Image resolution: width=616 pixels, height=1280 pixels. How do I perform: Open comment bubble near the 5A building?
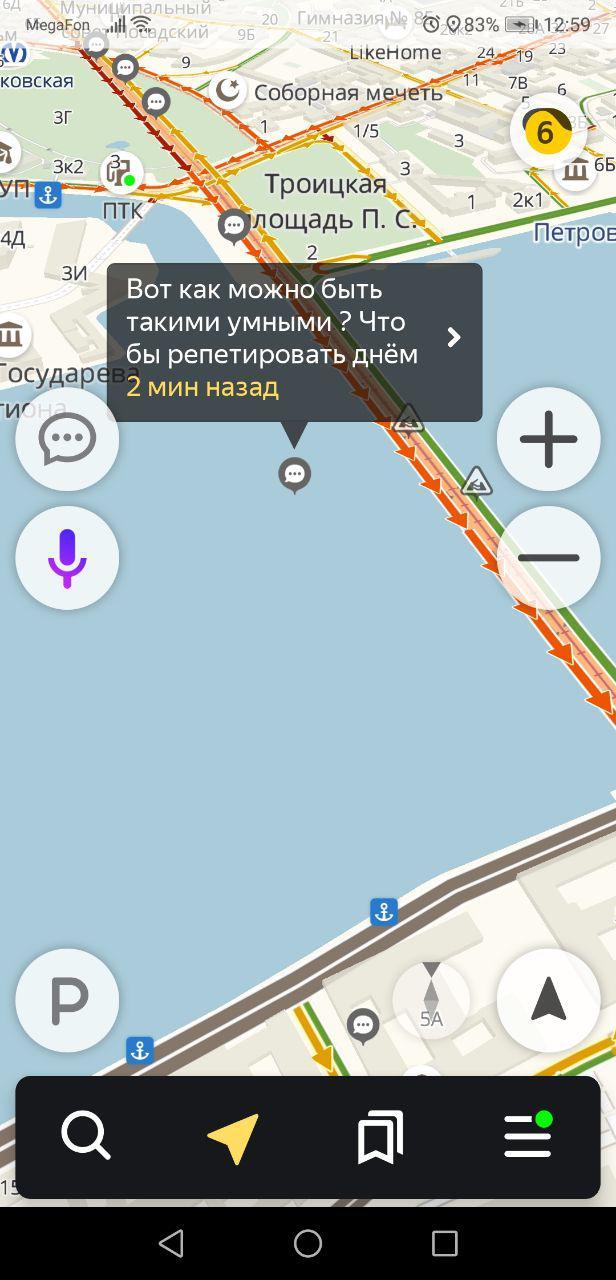363,1024
